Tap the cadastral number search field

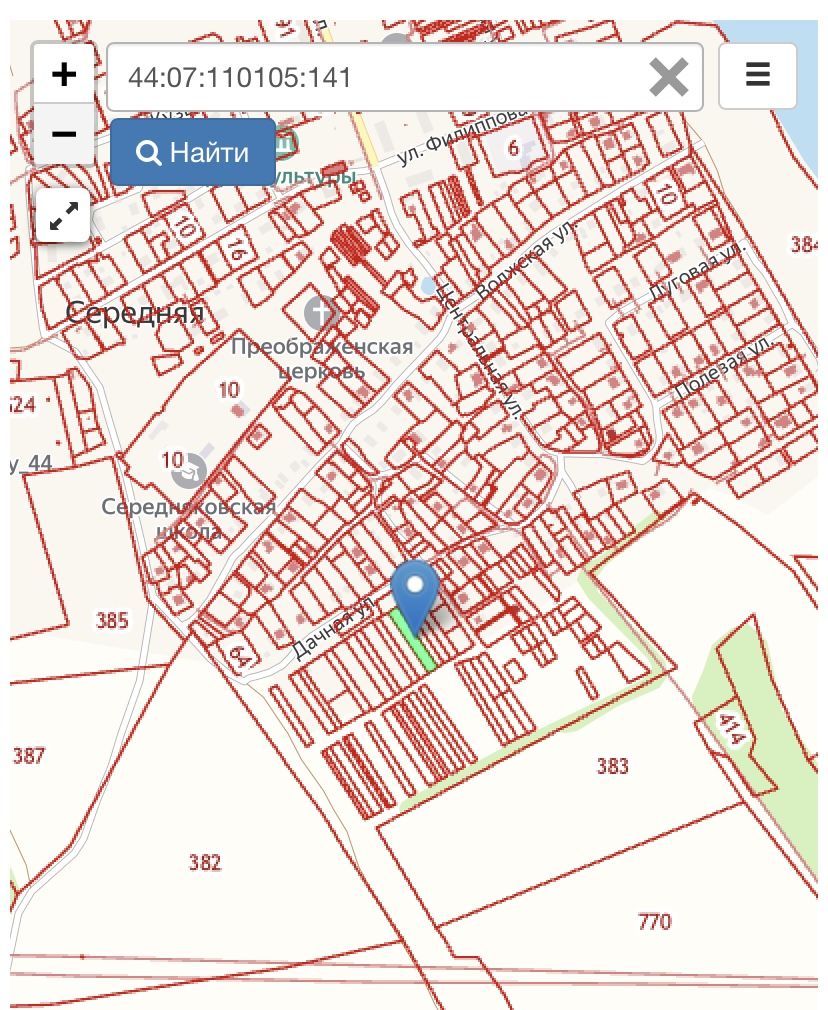[380, 77]
